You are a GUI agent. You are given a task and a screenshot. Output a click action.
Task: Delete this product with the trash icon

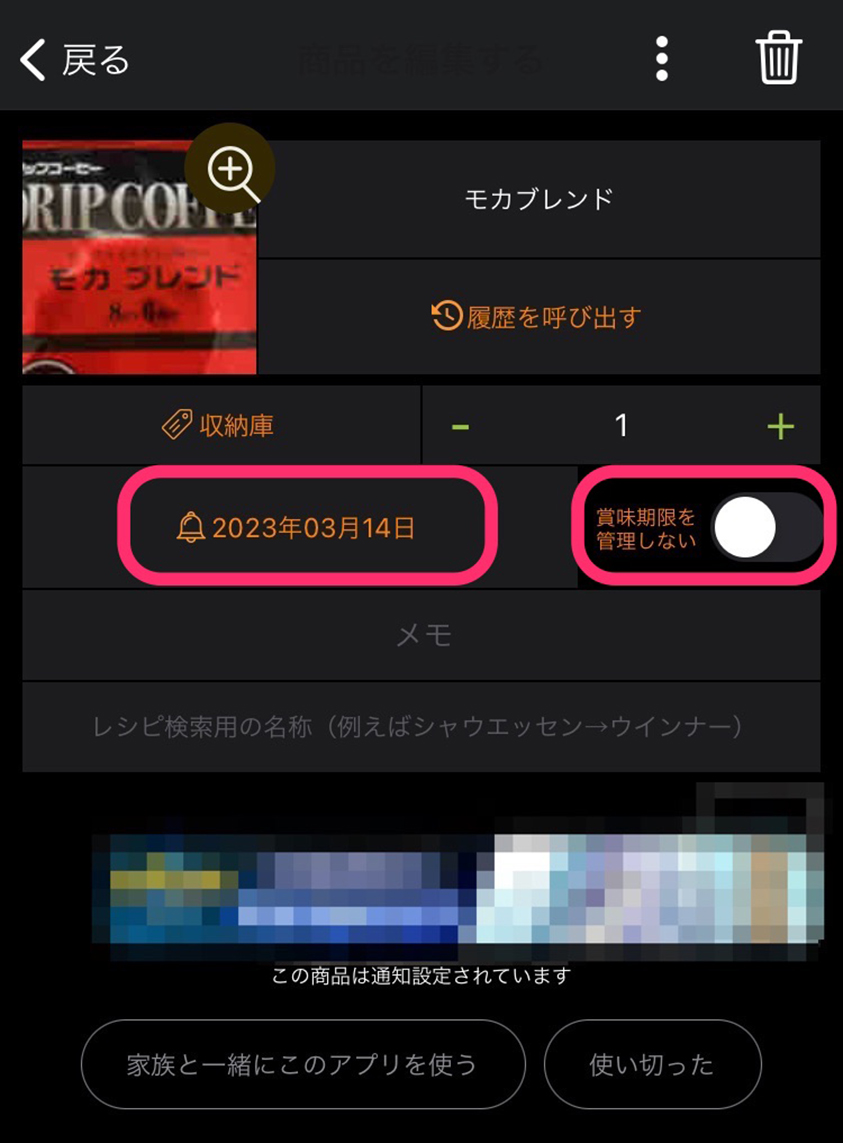[779, 59]
